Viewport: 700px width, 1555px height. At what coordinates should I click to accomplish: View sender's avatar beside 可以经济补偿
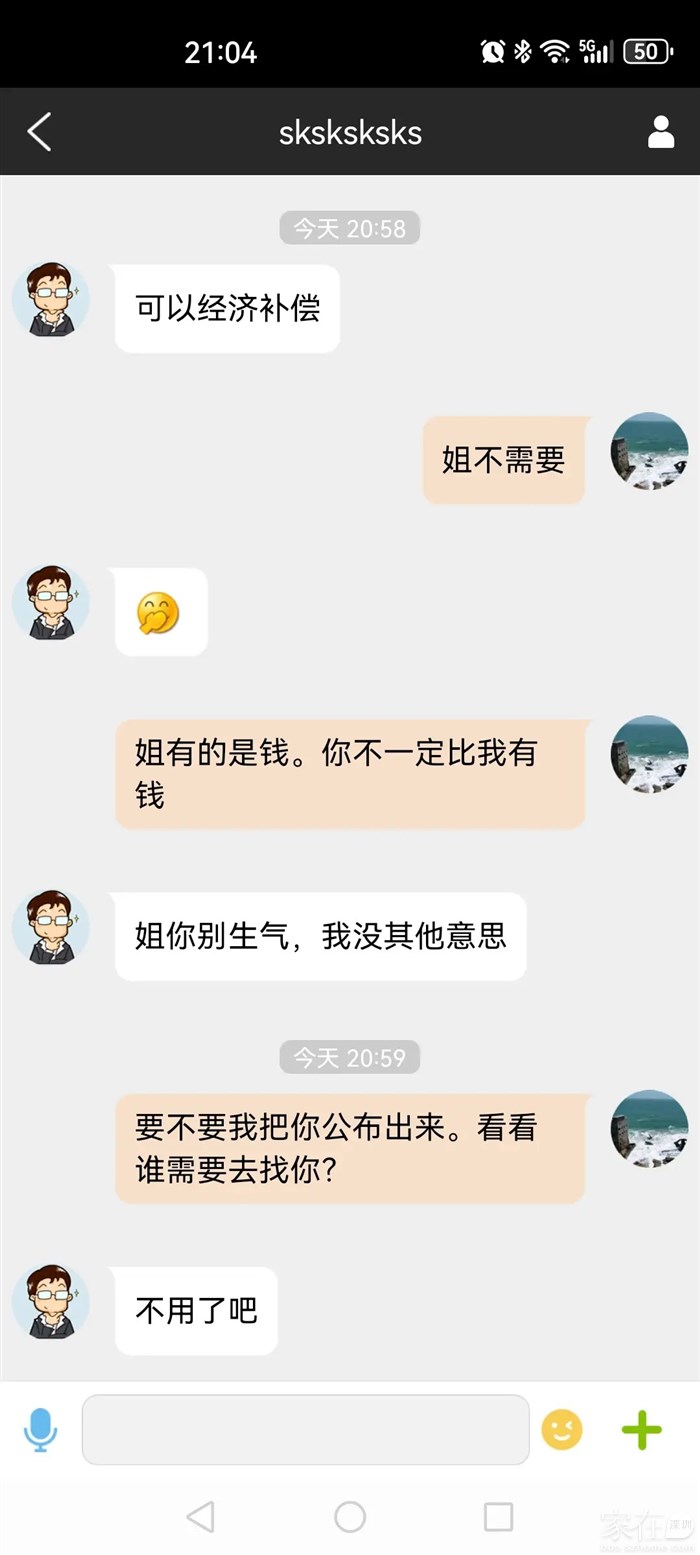[51, 301]
